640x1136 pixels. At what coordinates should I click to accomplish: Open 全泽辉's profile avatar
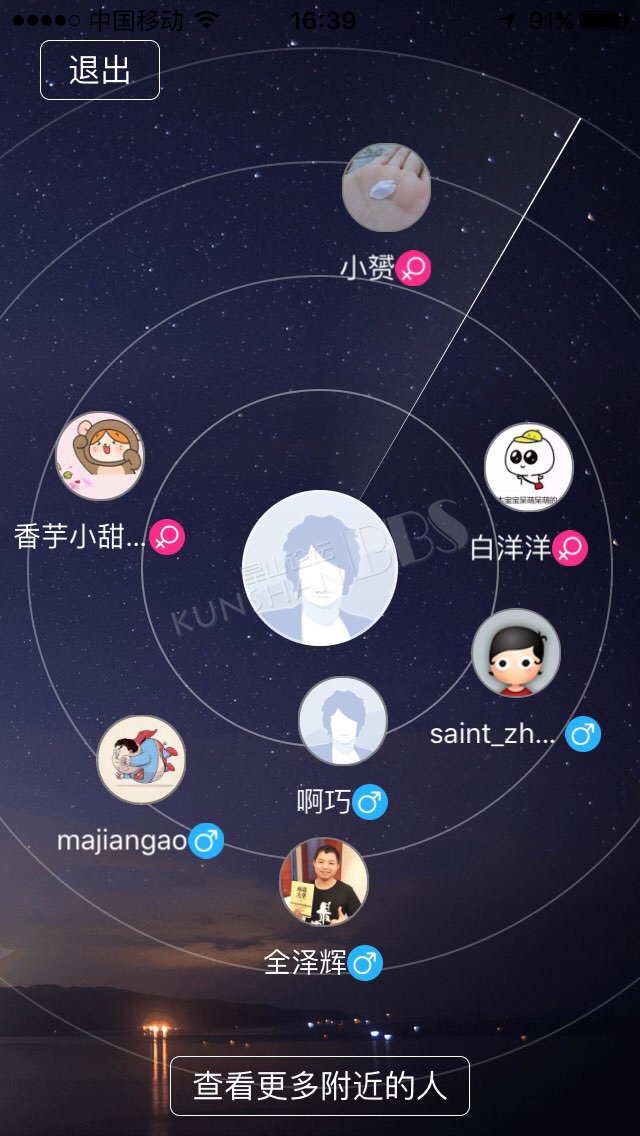pyautogui.click(x=324, y=882)
